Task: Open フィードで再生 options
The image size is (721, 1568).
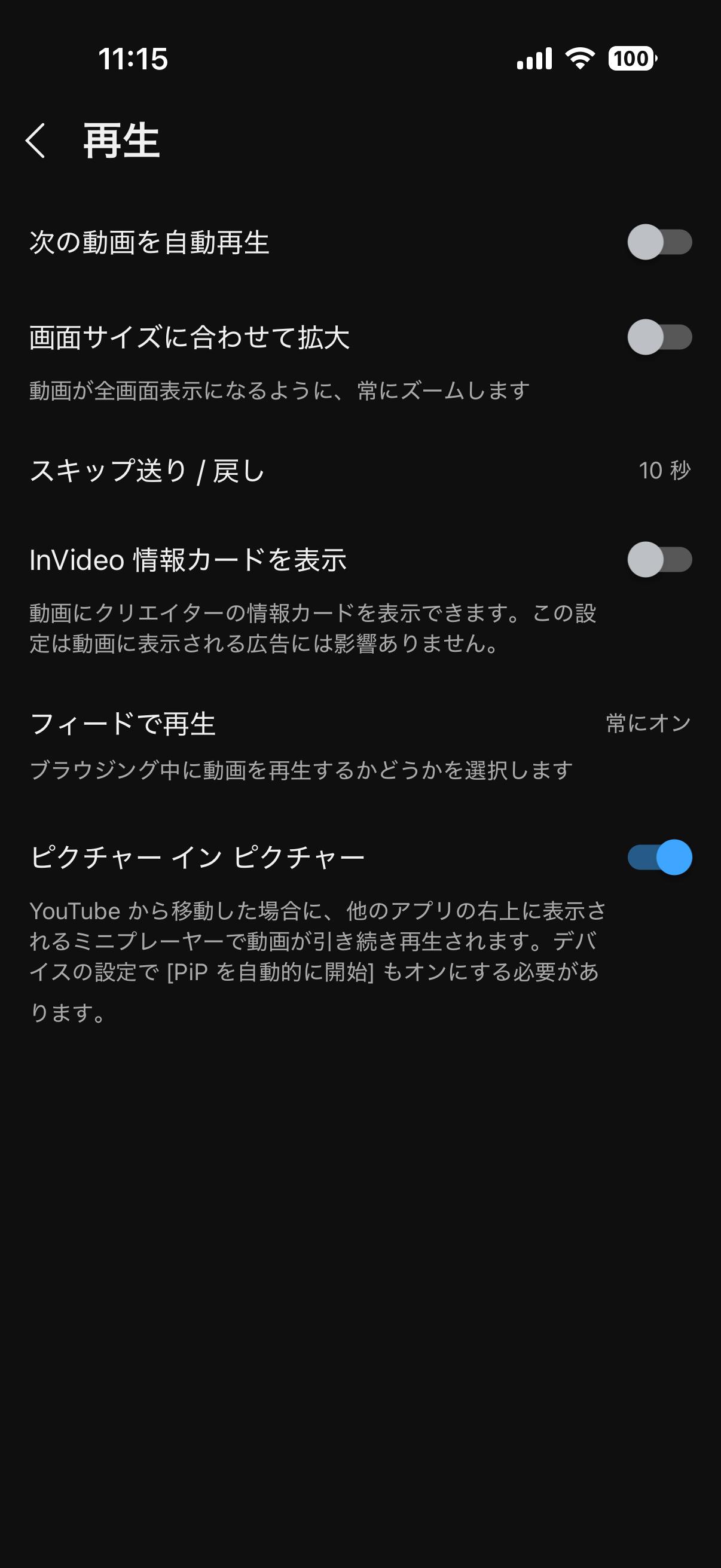Action: [x=359, y=724]
